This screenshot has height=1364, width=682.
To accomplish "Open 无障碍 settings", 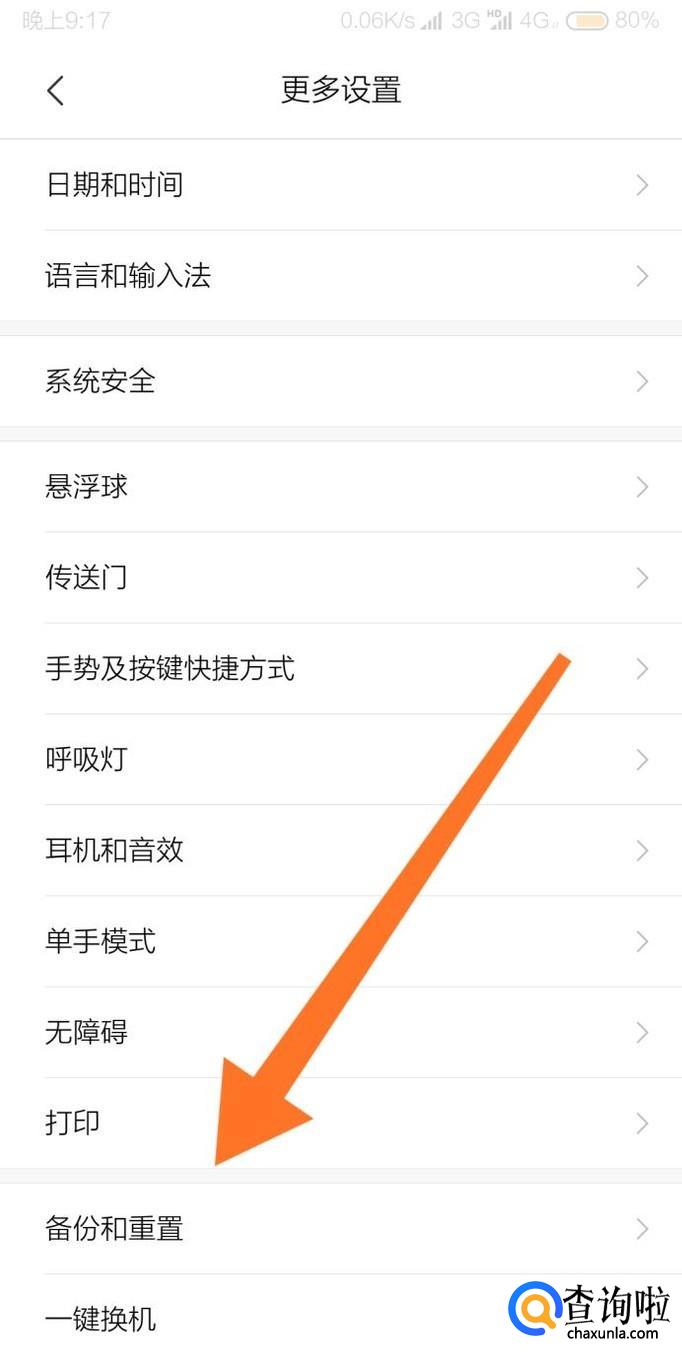I will click(x=341, y=1032).
